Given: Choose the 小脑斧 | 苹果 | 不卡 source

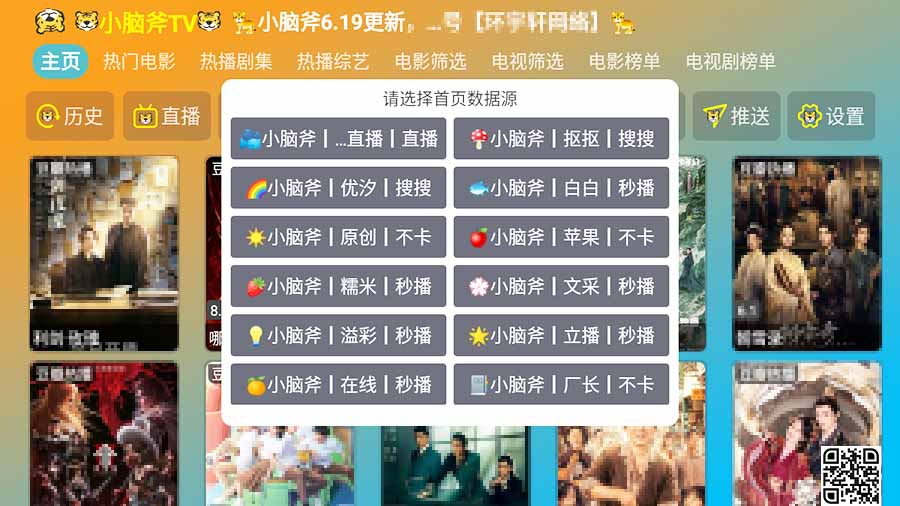Looking at the screenshot, I should pos(561,237).
